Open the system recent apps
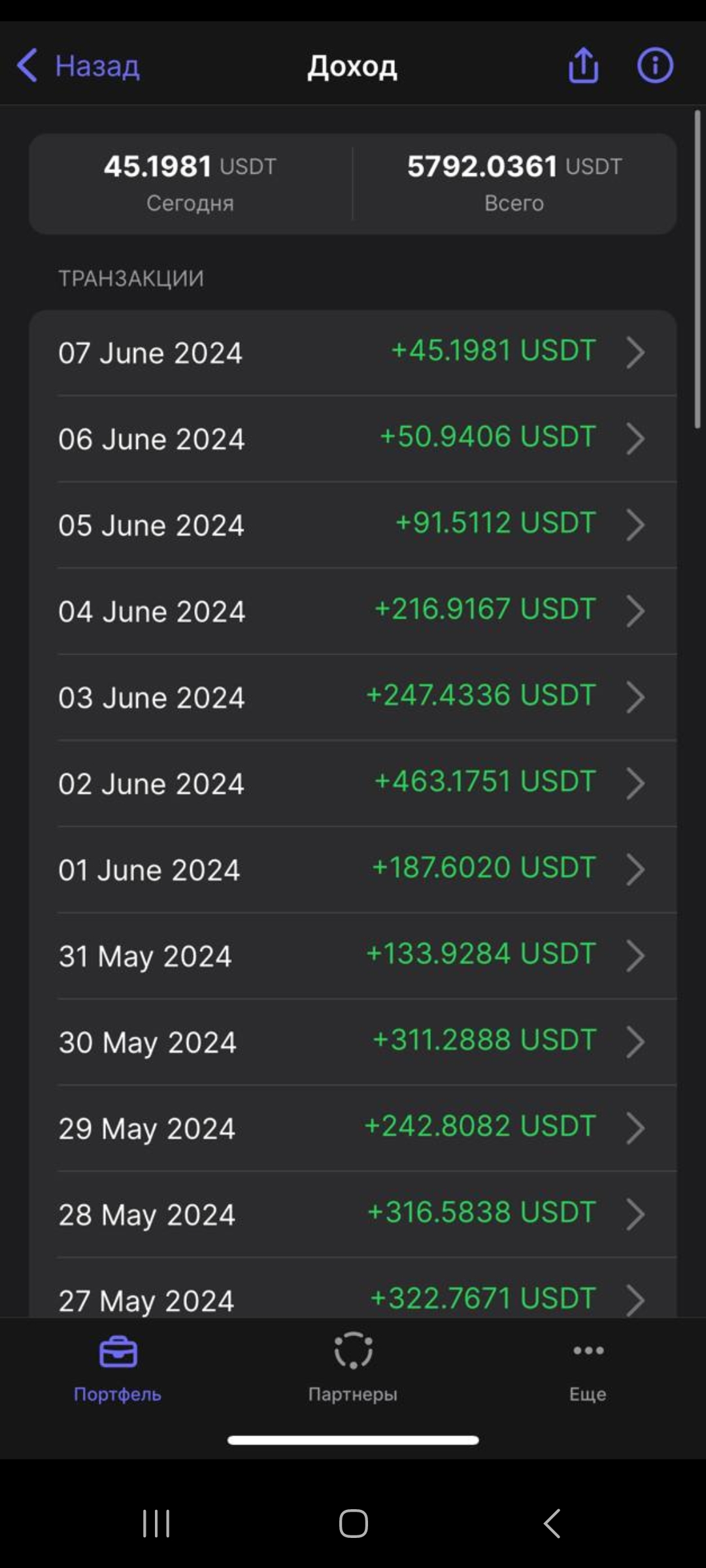The width and height of the screenshot is (706, 1568). 156,1524
